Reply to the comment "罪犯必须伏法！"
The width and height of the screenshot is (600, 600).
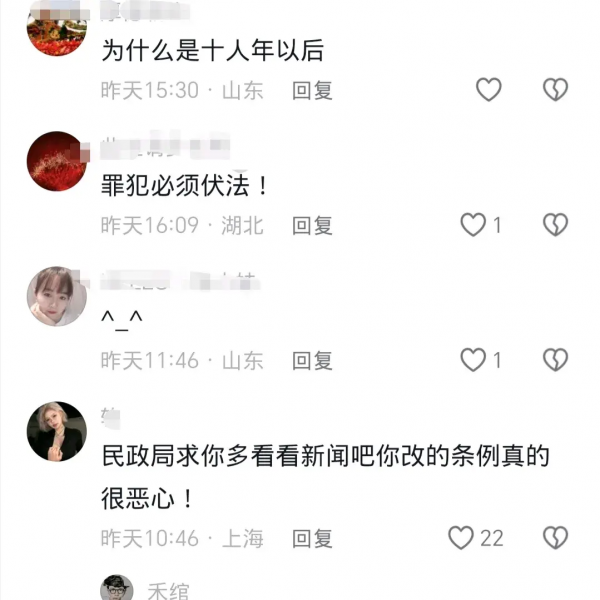point(312,225)
